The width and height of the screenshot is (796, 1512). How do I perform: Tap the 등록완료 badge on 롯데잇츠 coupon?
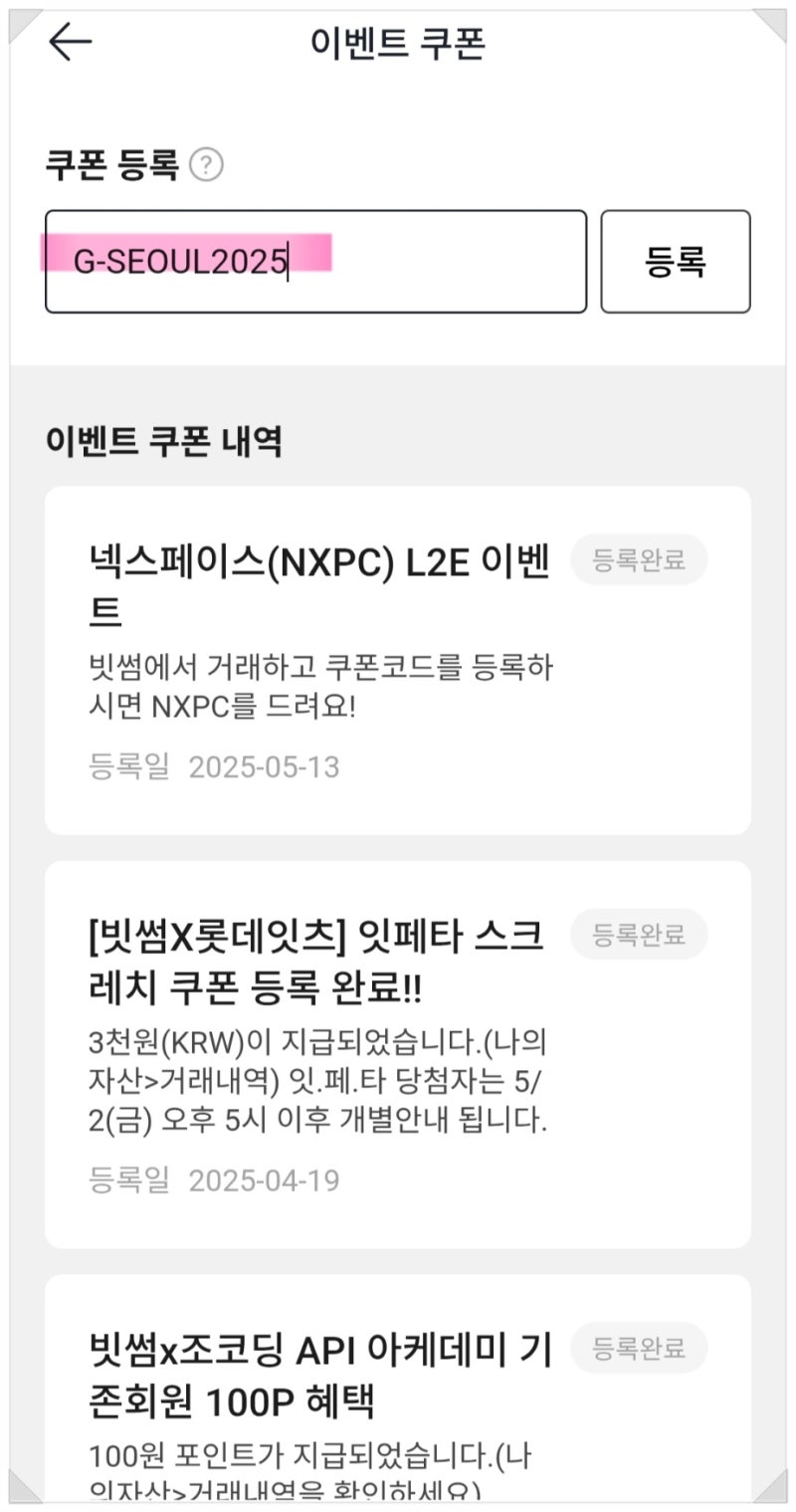(638, 934)
